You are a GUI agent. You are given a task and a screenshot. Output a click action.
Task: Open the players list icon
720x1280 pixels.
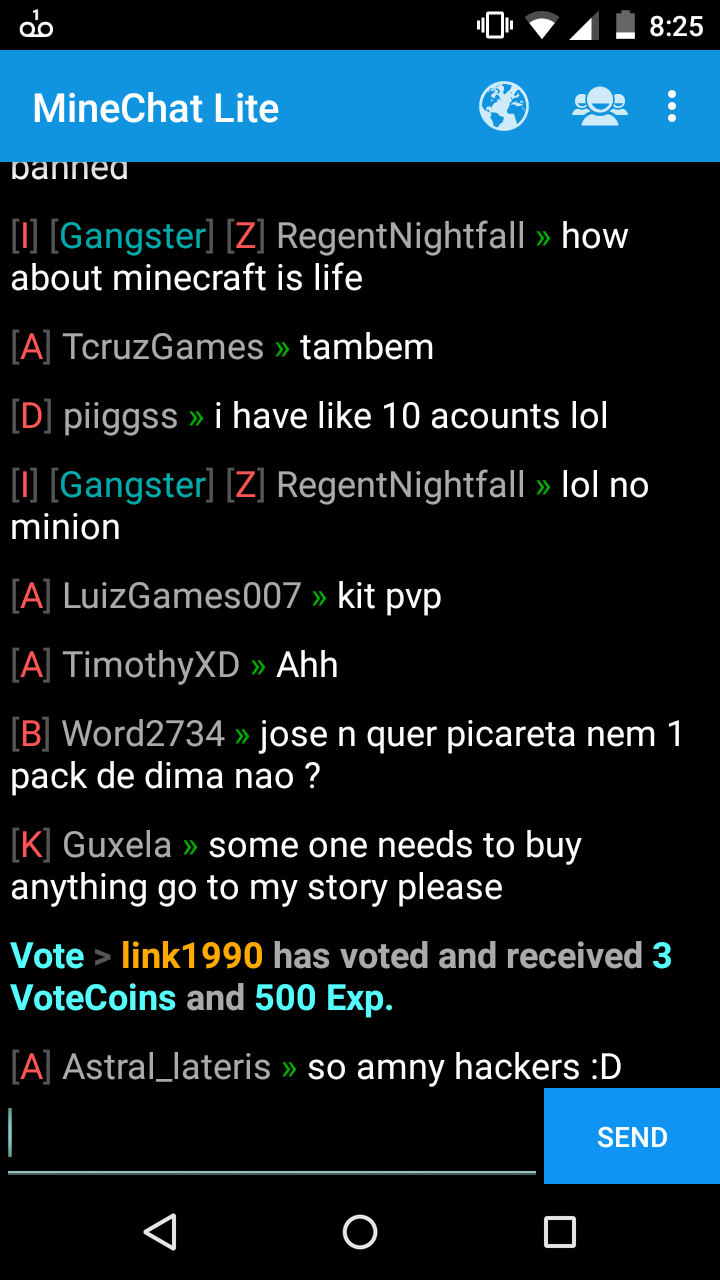[600, 106]
